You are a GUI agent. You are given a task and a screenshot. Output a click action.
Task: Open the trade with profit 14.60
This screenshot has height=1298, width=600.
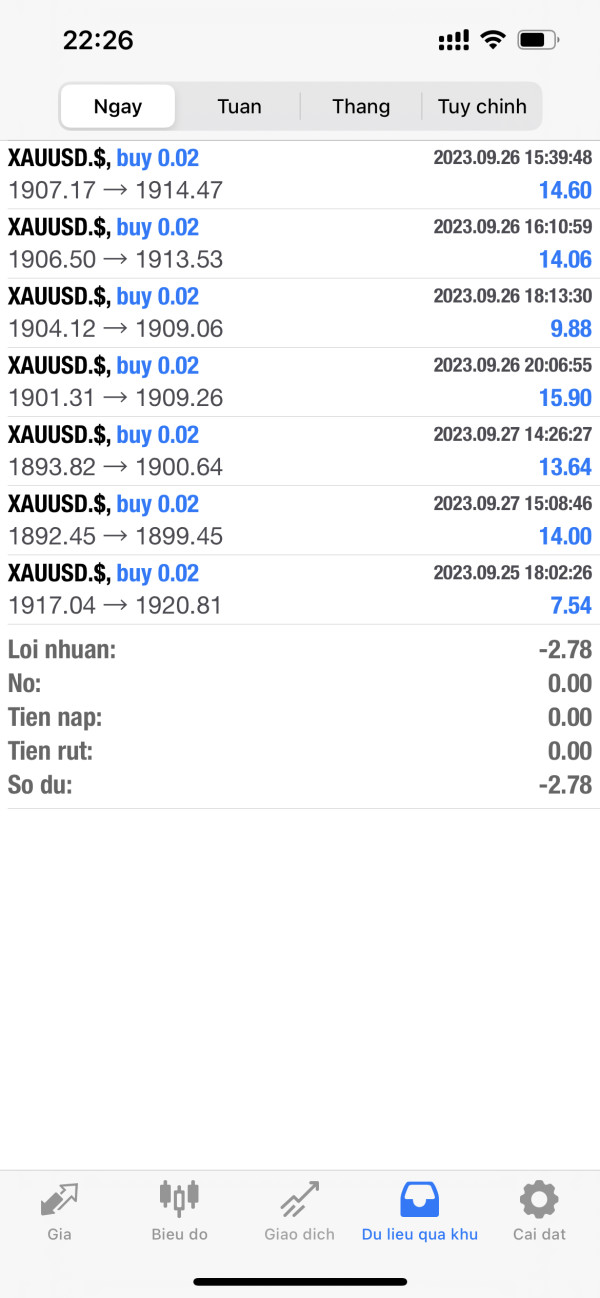point(300,174)
